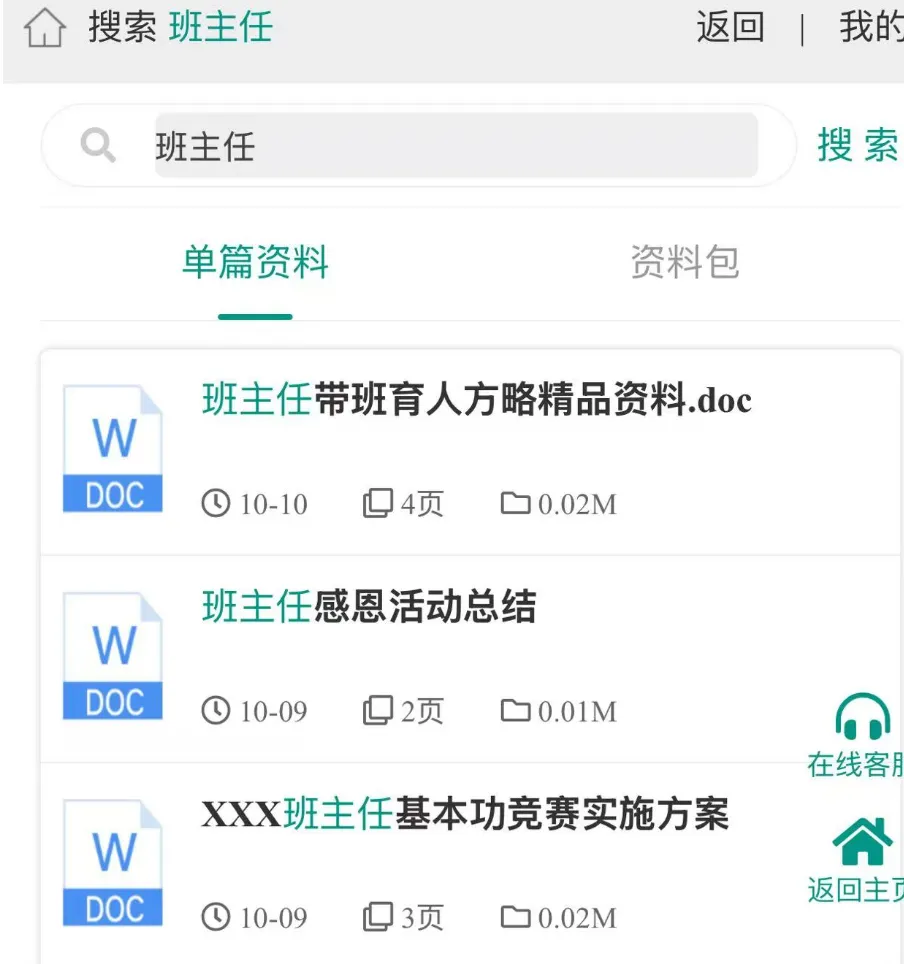The image size is (904, 964).
Task: Contact 在线客服 via the headset icon
Action: pos(862,718)
